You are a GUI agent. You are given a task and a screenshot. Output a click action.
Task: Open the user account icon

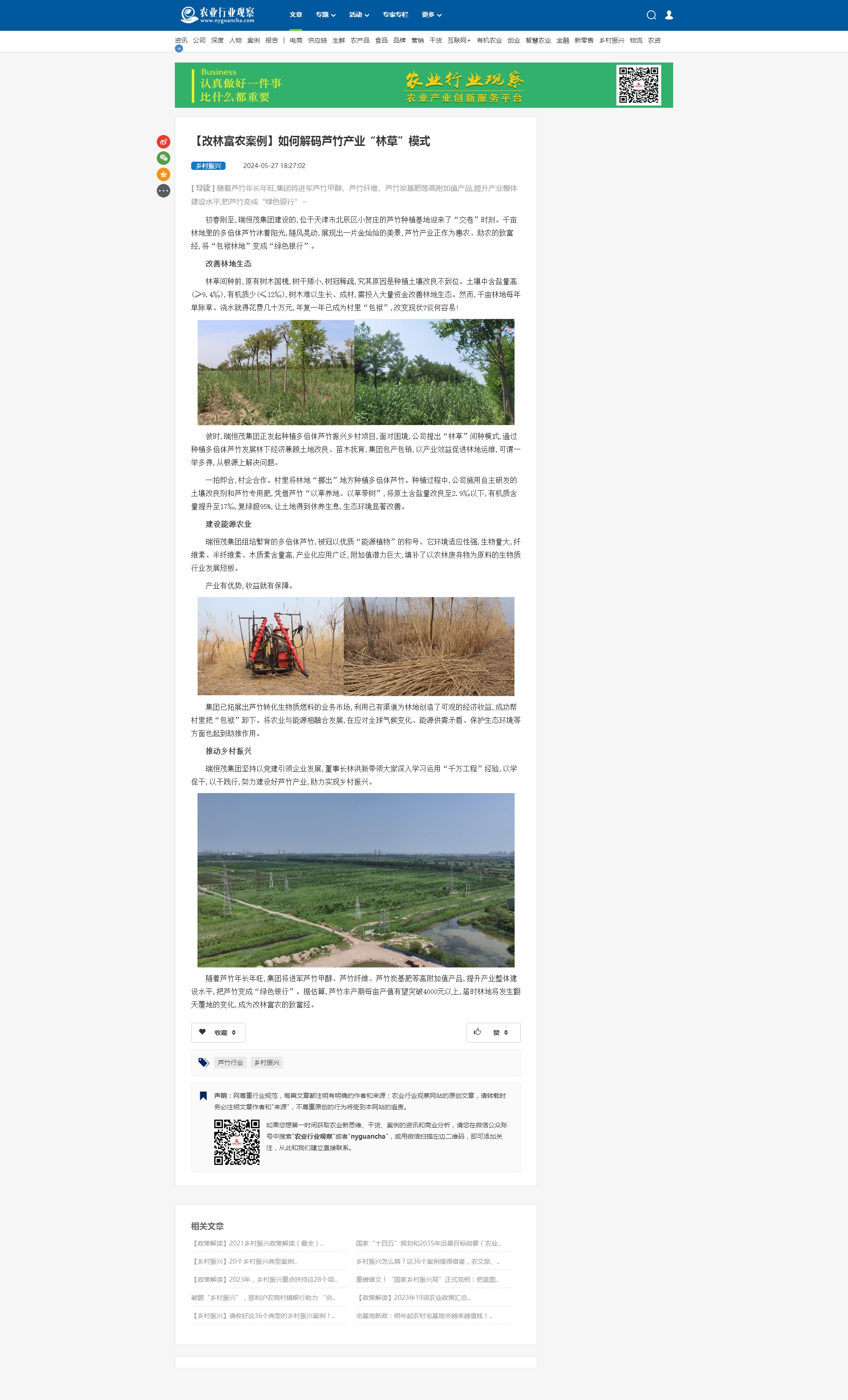pos(669,15)
